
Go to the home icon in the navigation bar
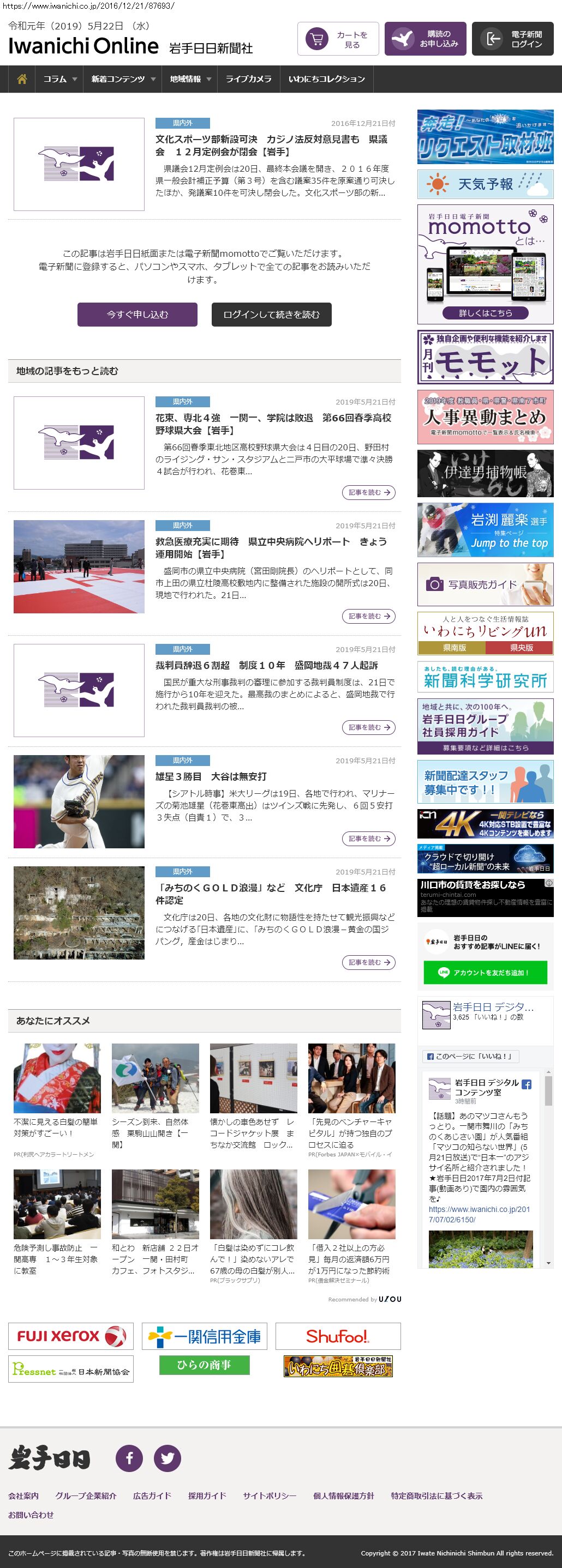[22, 79]
